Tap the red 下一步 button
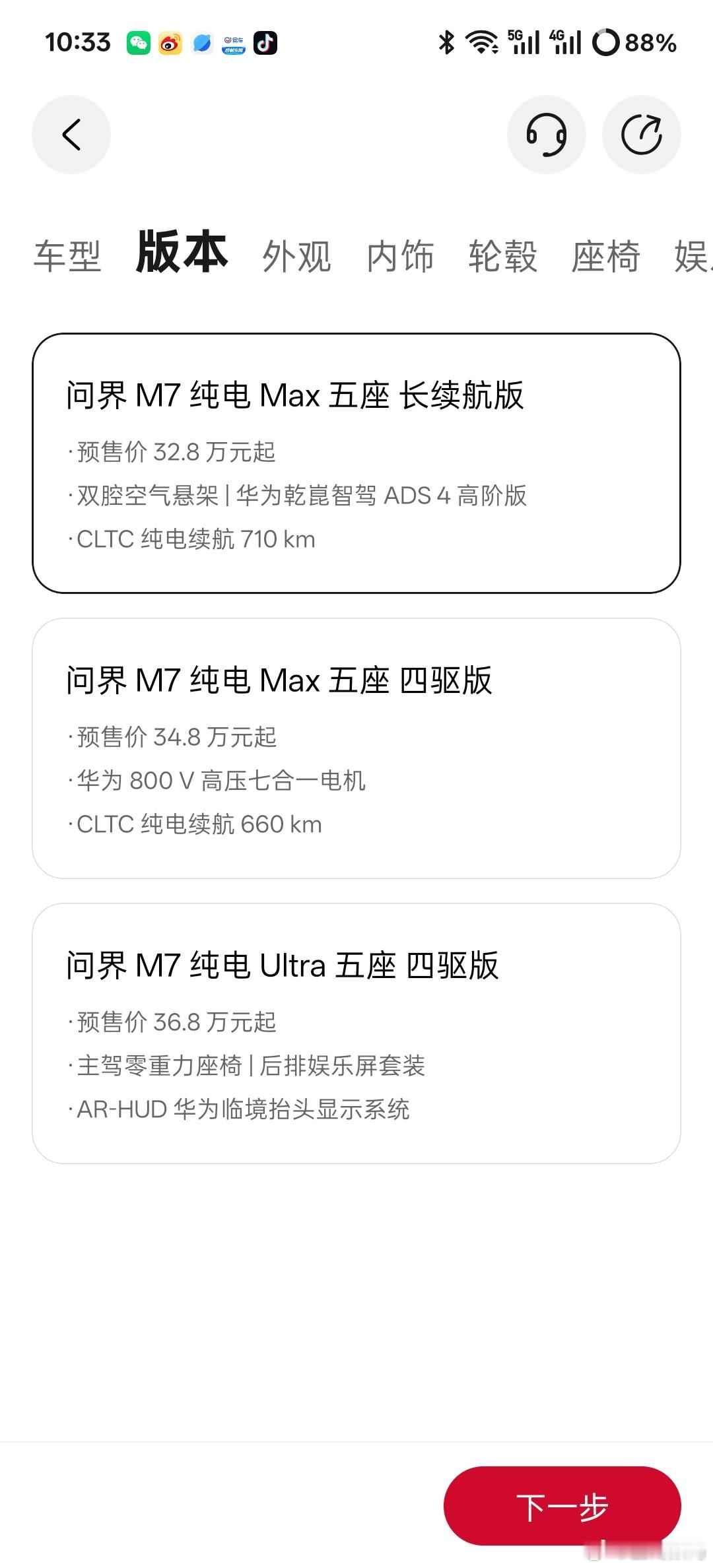Screen dimensions: 713x1568 pyautogui.click(x=562, y=1505)
